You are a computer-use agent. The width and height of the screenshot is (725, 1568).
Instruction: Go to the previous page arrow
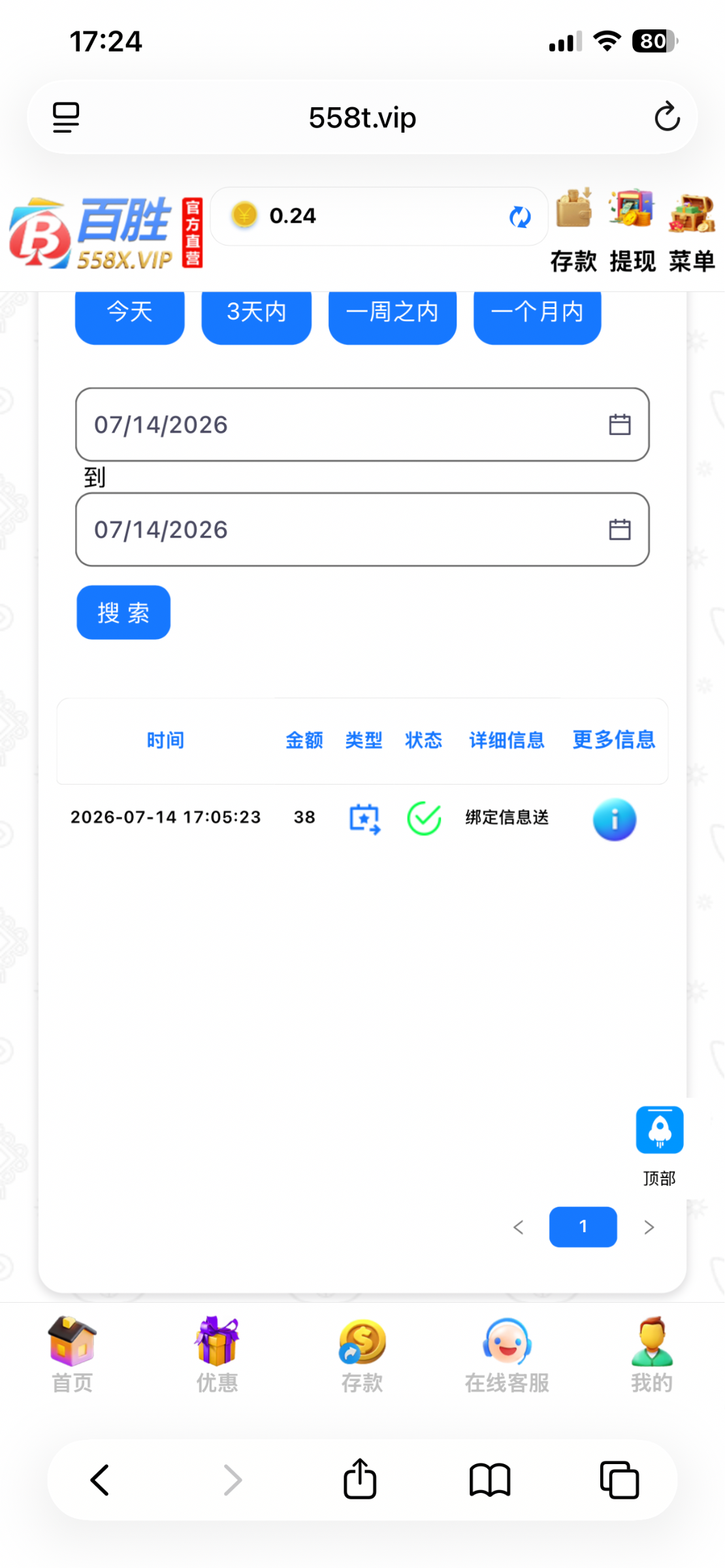point(519,1227)
